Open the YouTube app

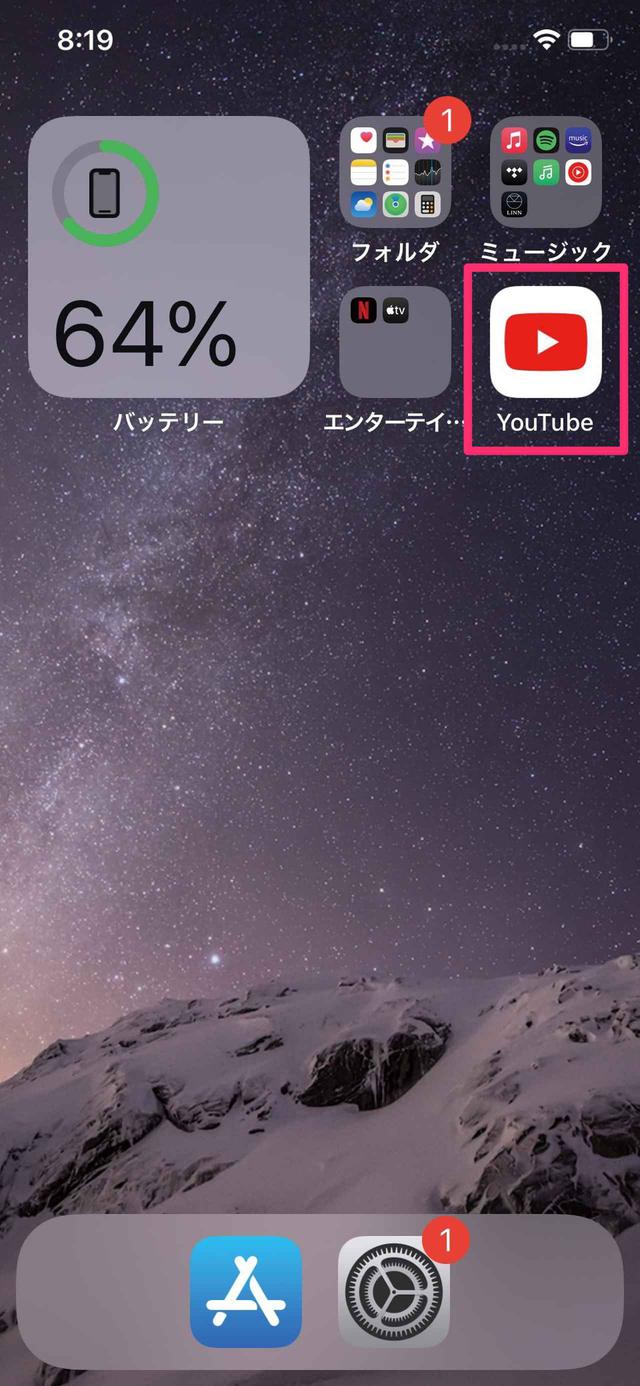point(545,342)
